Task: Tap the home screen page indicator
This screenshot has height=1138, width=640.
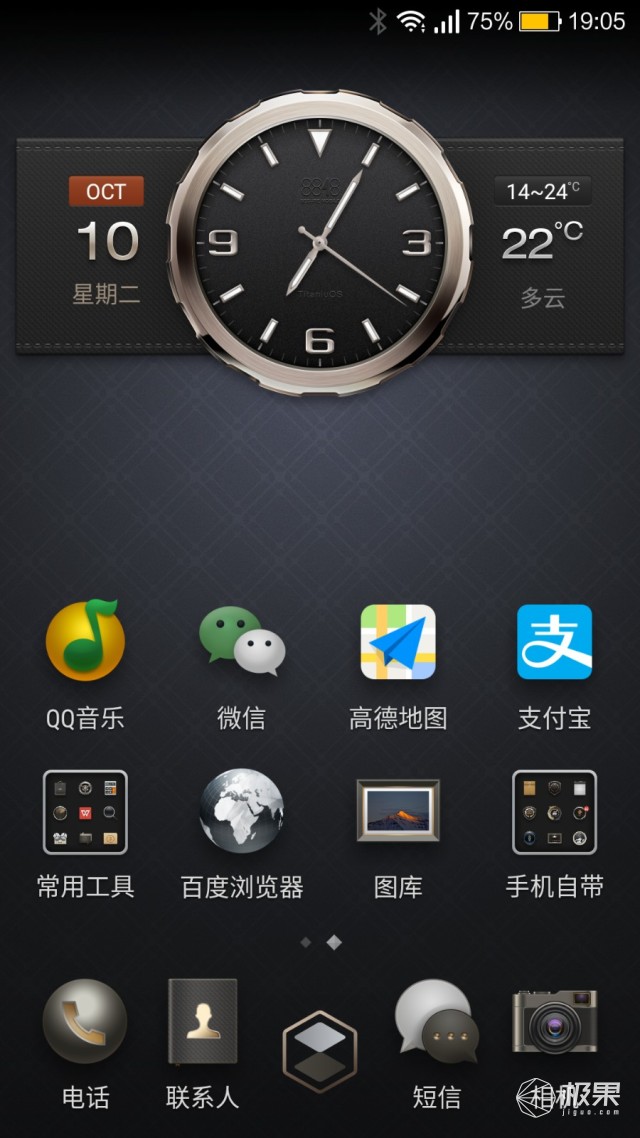Action: (x=320, y=942)
